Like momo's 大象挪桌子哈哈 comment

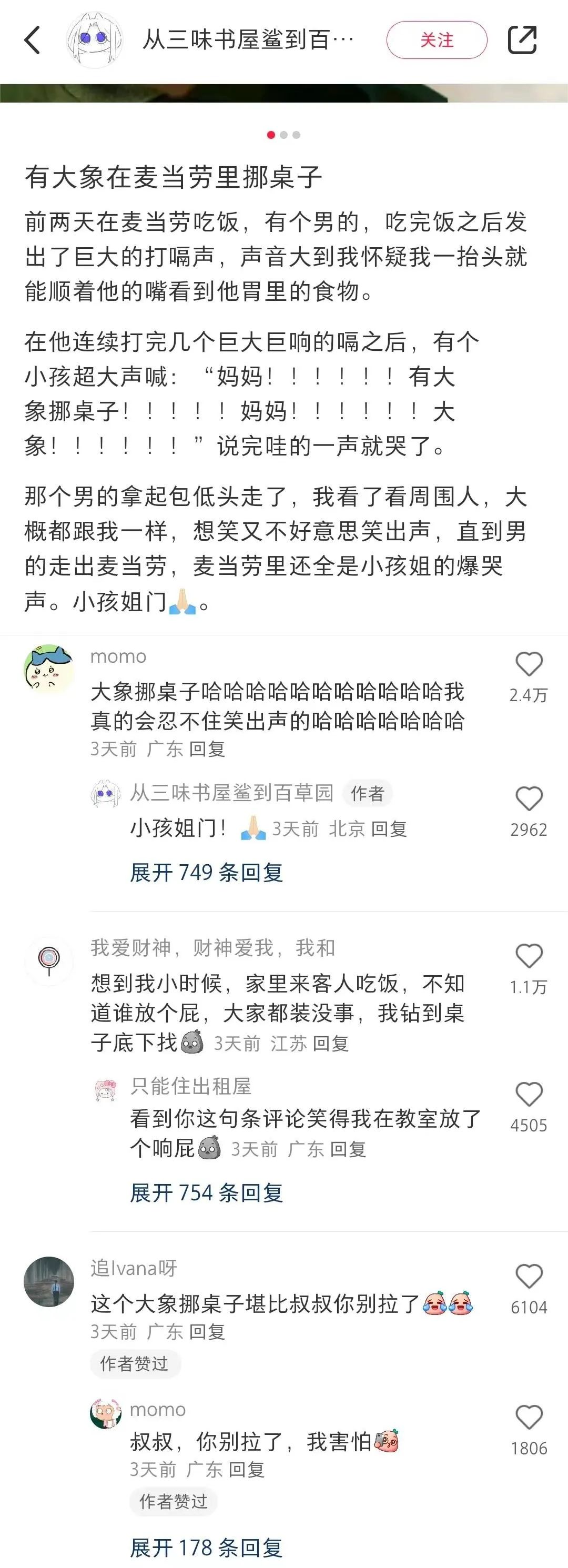click(x=529, y=664)
